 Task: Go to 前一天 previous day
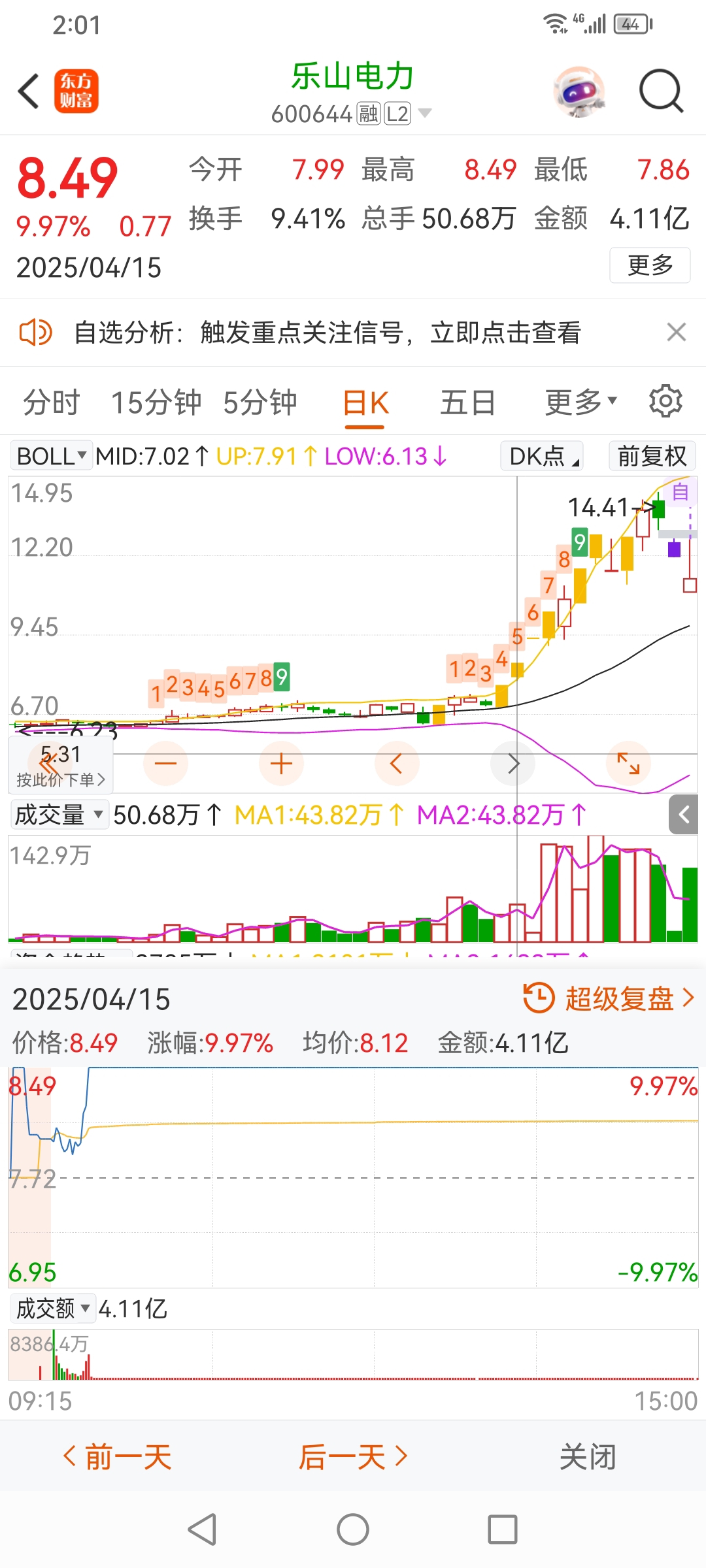118,1457
